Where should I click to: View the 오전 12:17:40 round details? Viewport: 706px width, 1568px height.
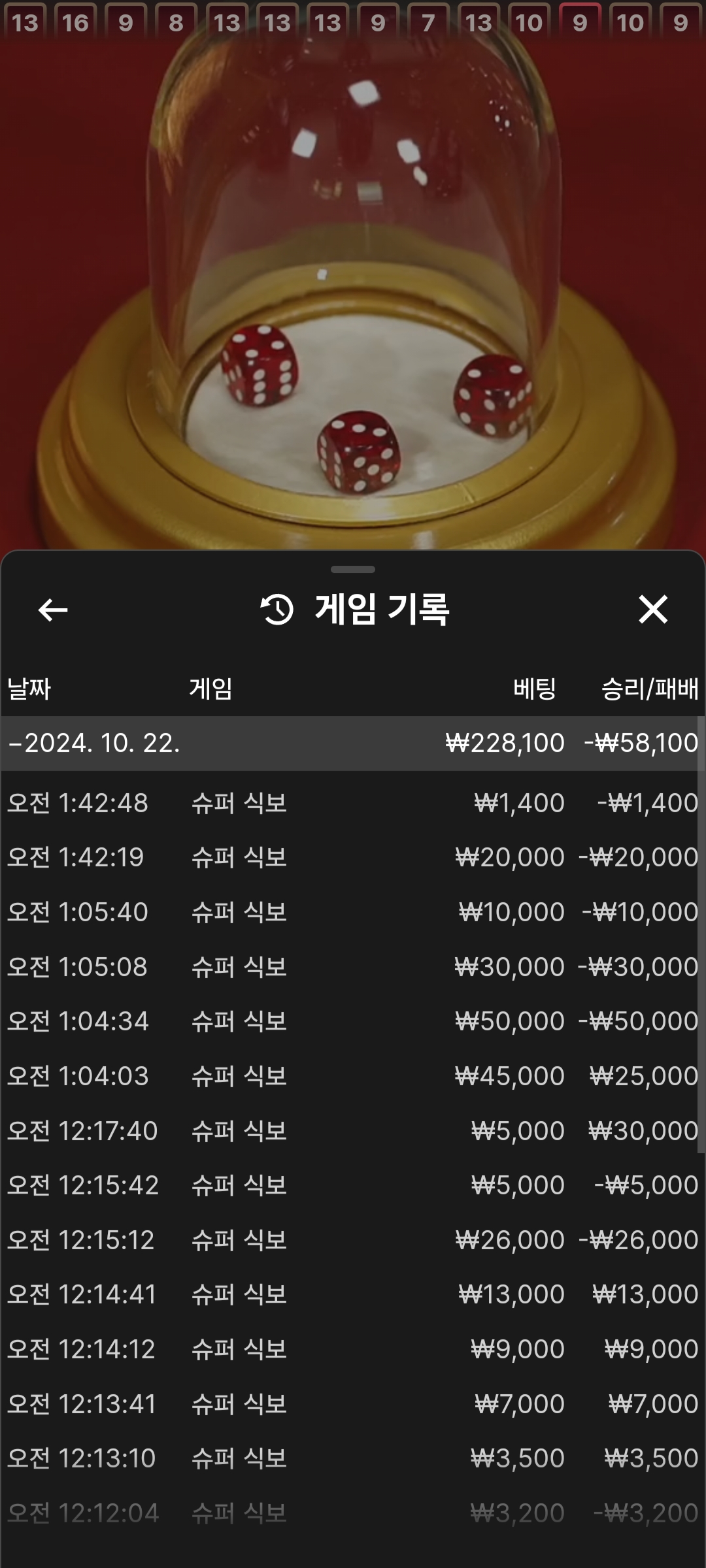coord(353,1131)
